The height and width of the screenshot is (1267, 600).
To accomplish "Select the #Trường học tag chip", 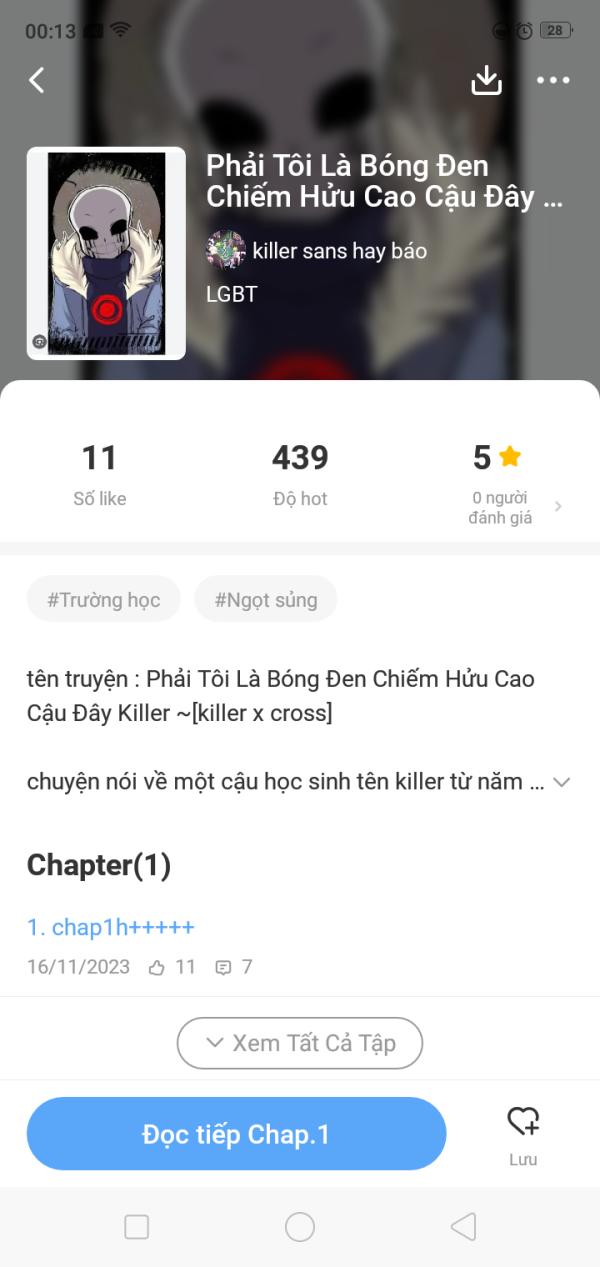I will [x=104, y=600].
